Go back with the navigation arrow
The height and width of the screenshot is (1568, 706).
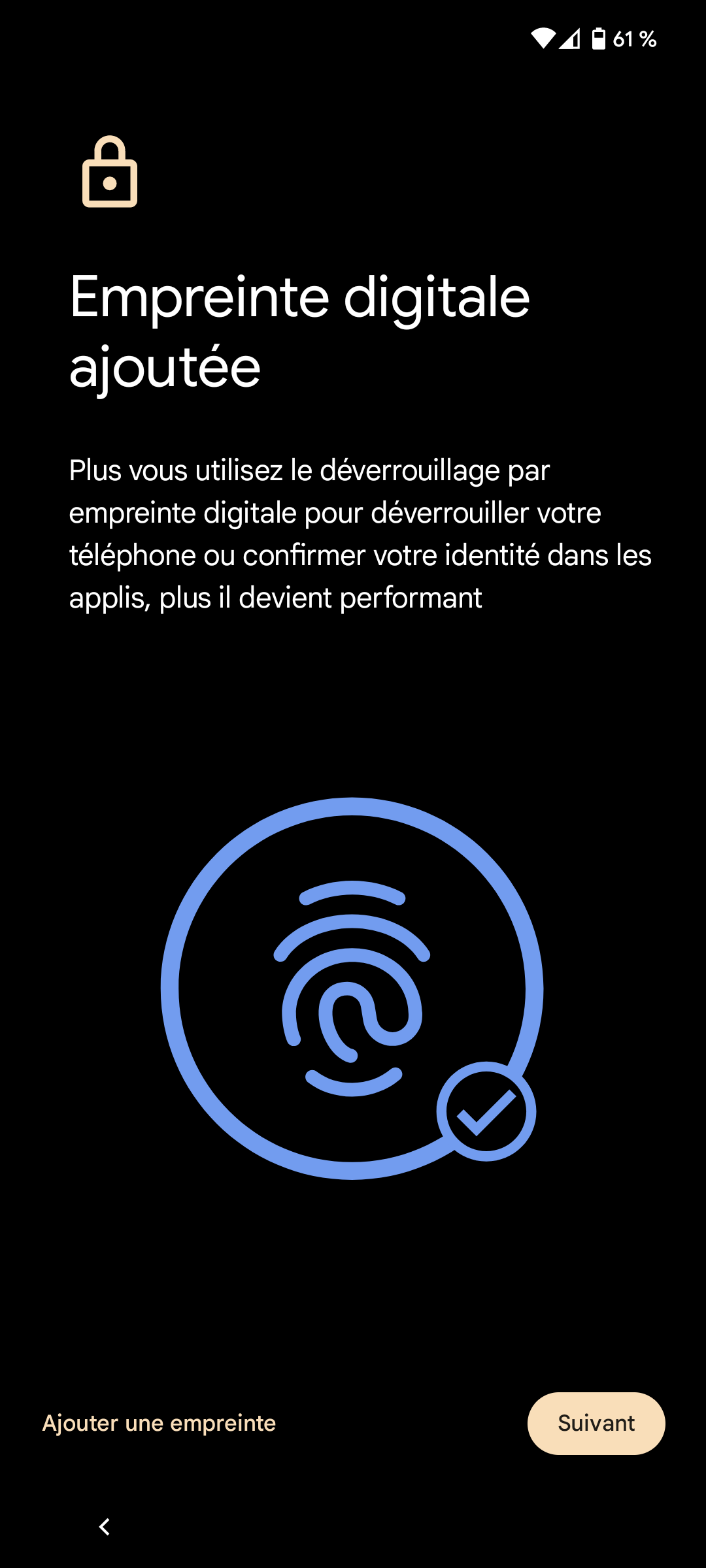pos(105,1527)
